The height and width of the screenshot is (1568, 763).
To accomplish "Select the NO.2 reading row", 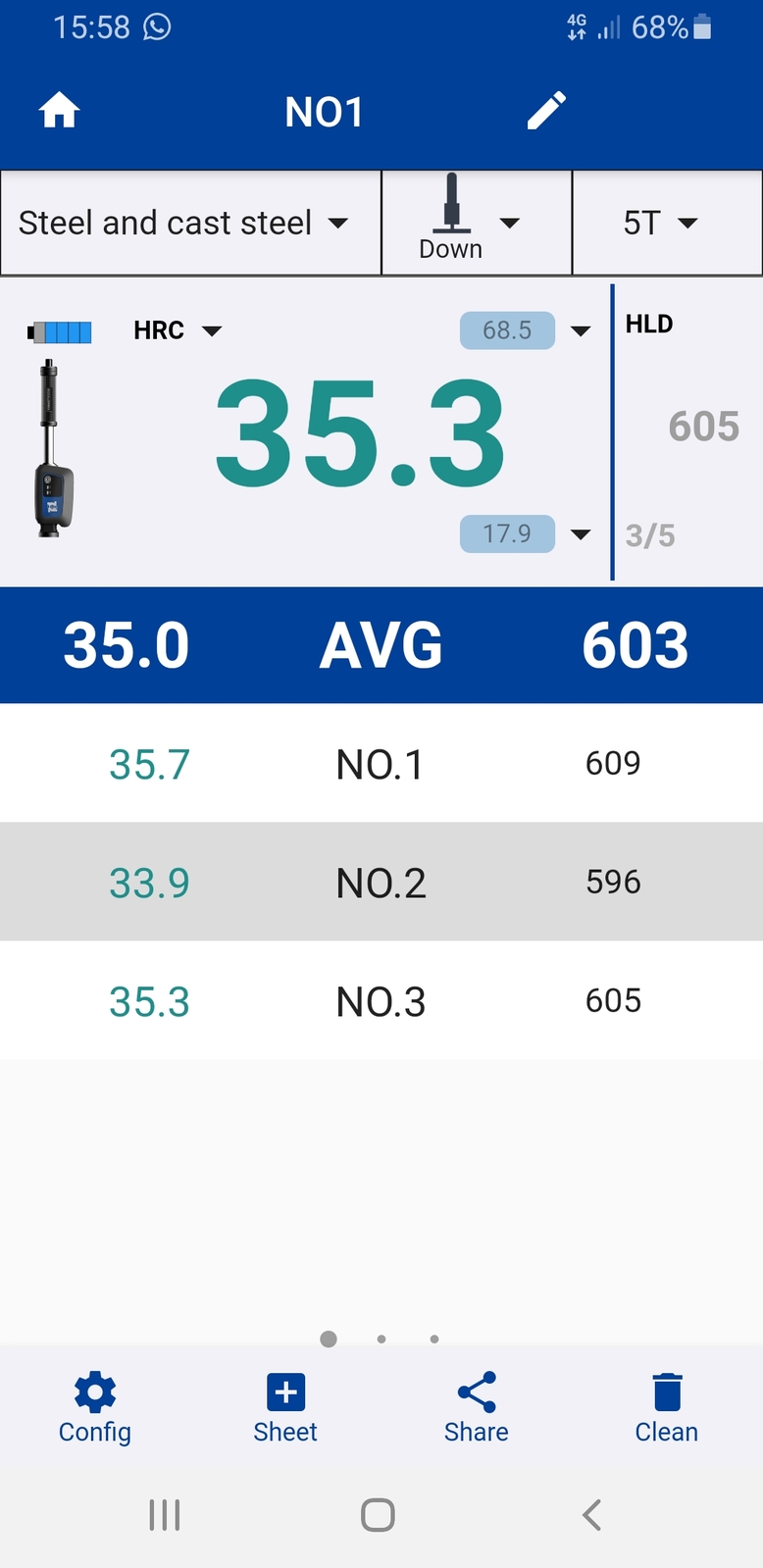I will point(381,882).
